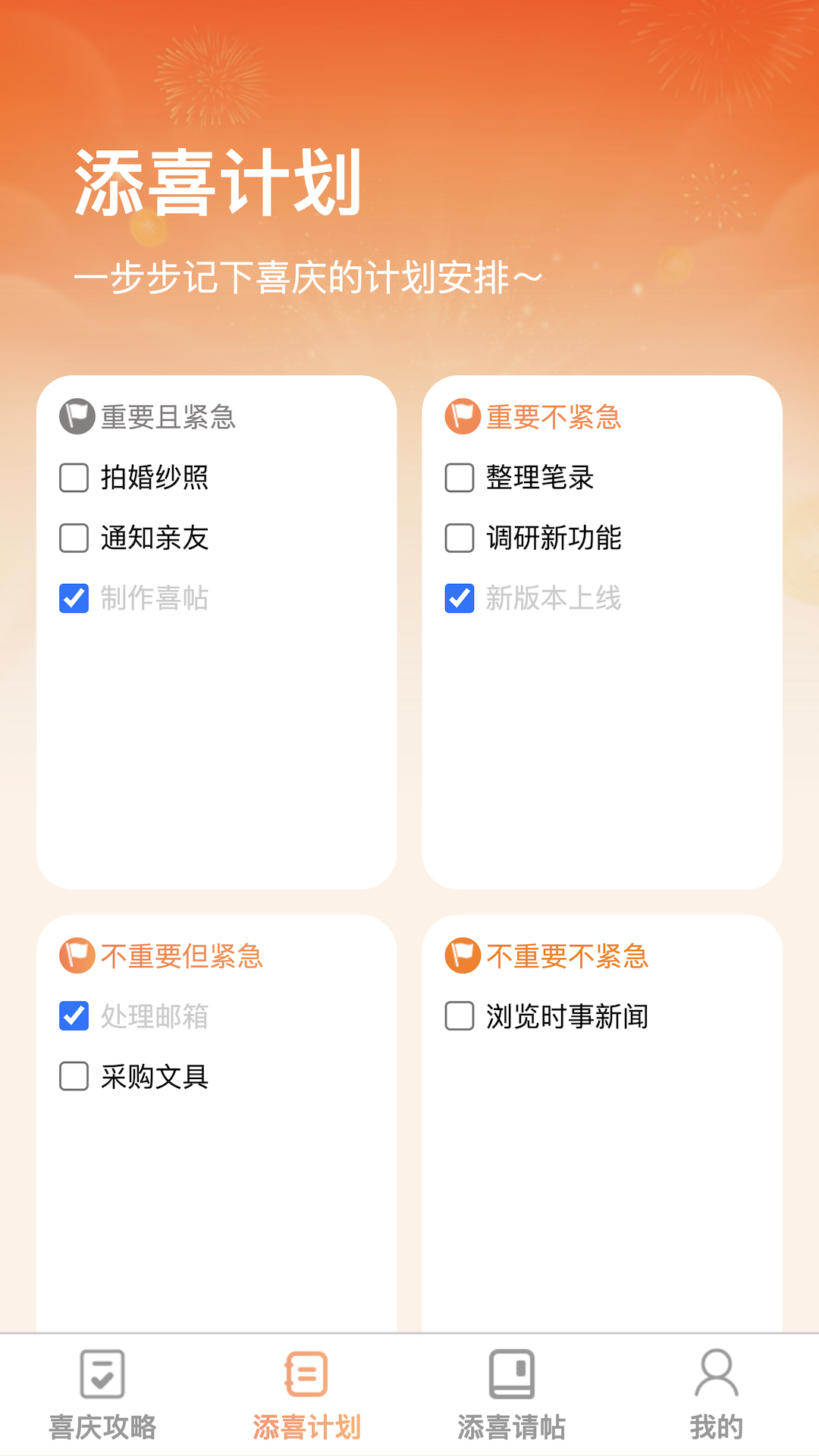Open the 重要且紧急 card
Screen dimensions: 819x1456
pyautogui.click(x=217, y=632)
